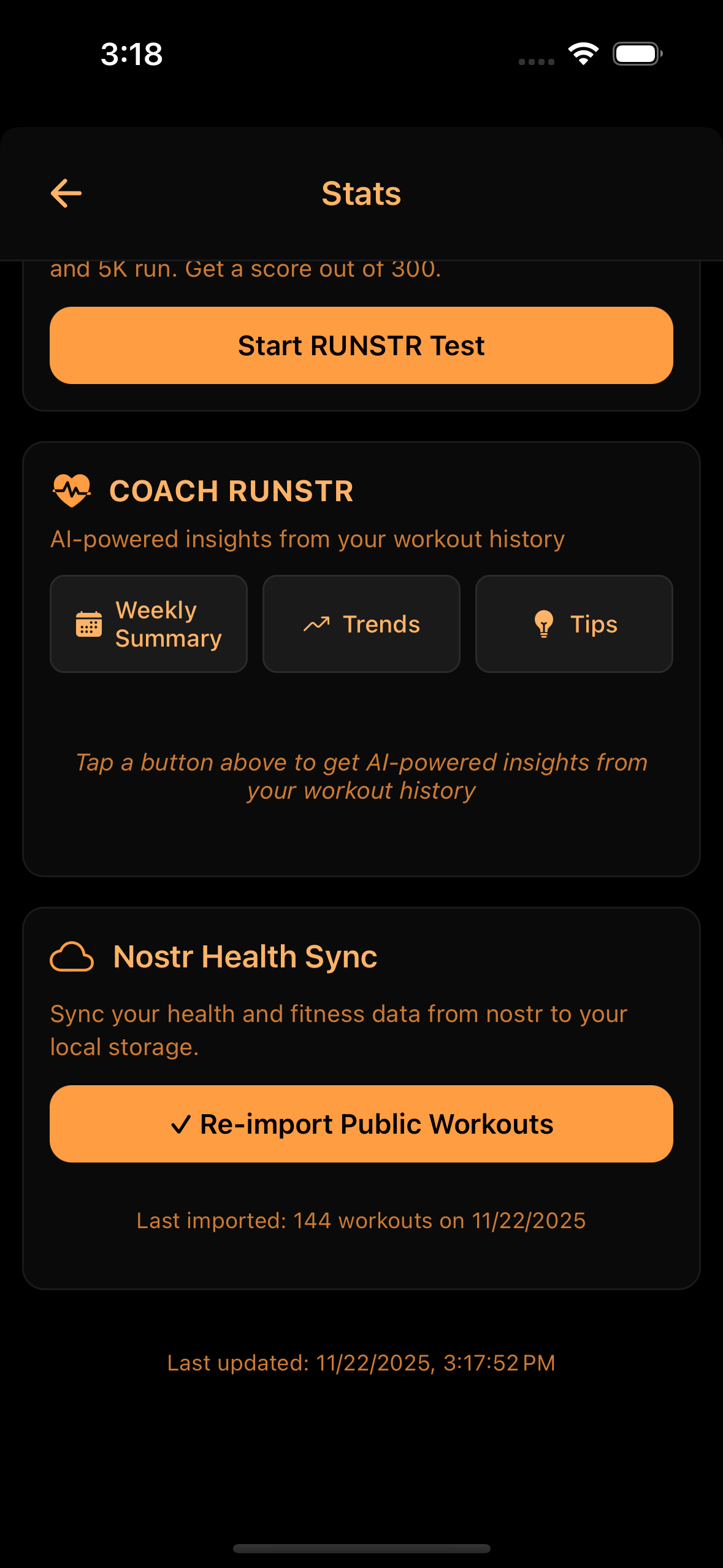
Task: Get the Weekly Summary insight
Action: click(x=148, y=624)
